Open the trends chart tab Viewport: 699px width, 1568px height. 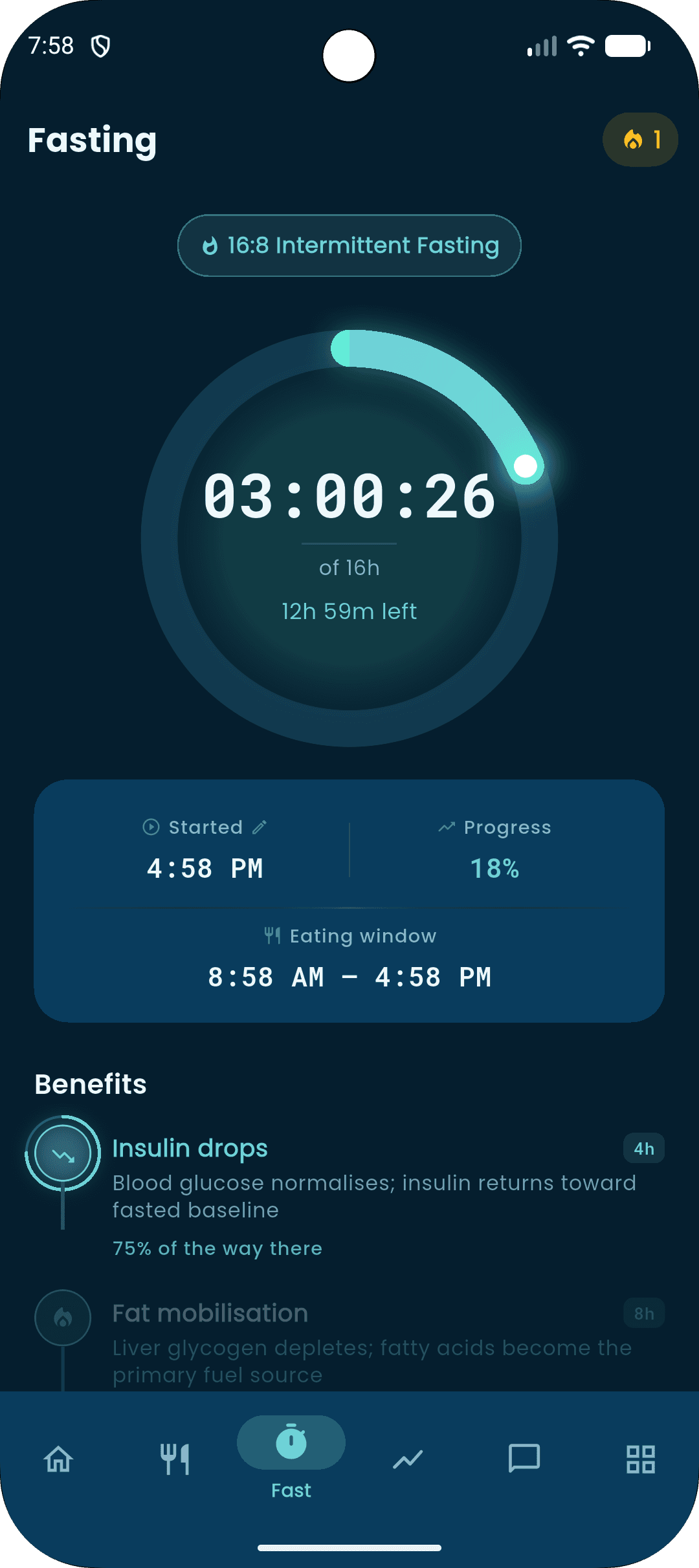(408, 1459)
